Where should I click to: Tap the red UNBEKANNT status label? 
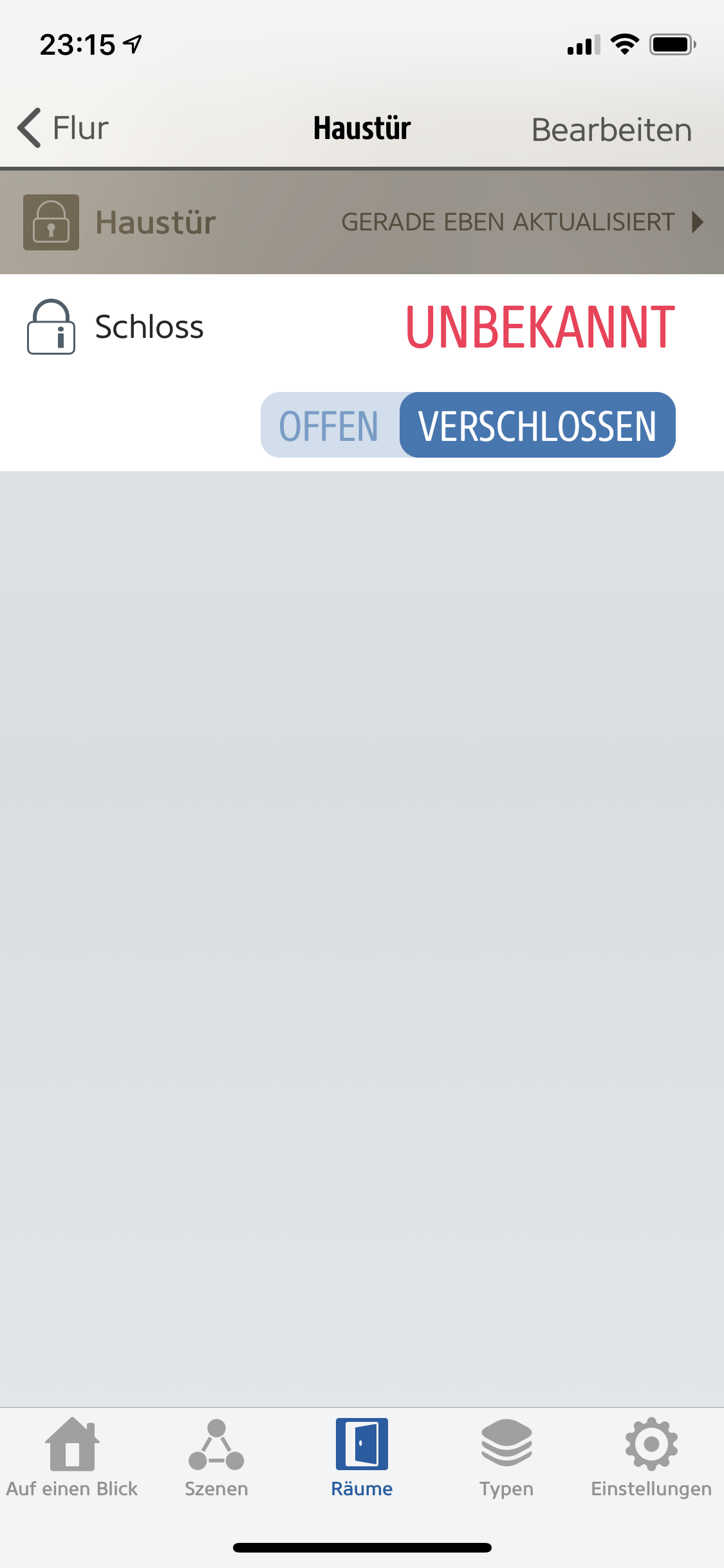click(x=541, y=327)
